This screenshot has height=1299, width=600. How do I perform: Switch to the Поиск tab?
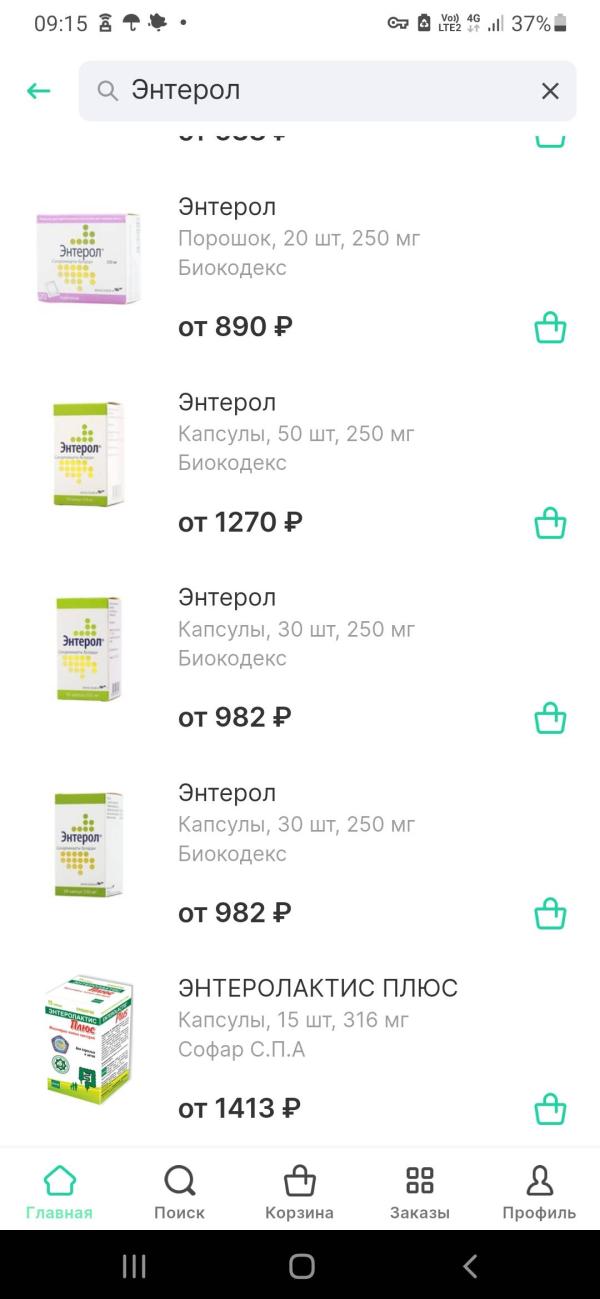pyautogui.click(x=179, y=1193)
